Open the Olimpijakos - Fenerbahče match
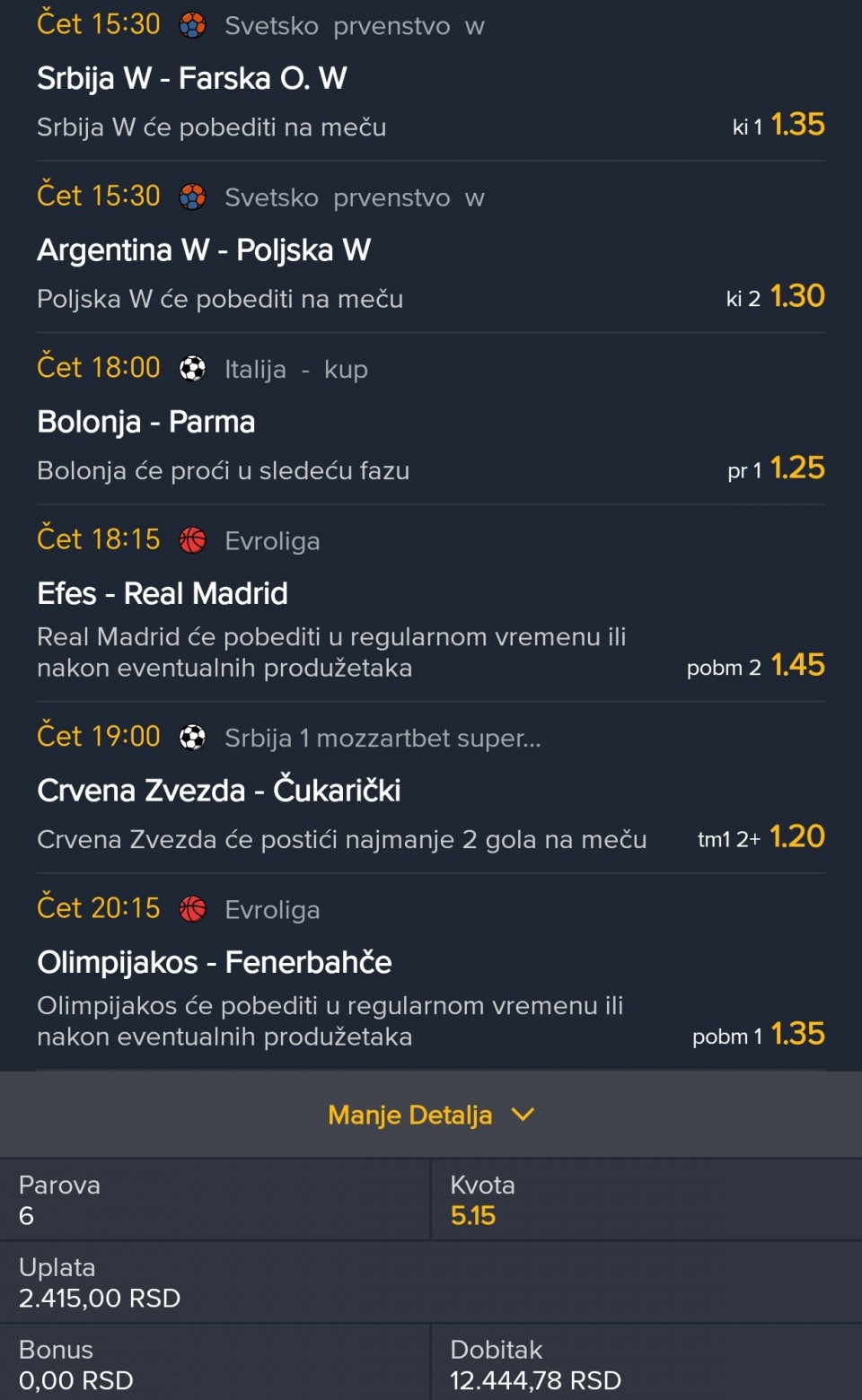The height and width of the screenshot is (1400, 862). tap(215, 963)
